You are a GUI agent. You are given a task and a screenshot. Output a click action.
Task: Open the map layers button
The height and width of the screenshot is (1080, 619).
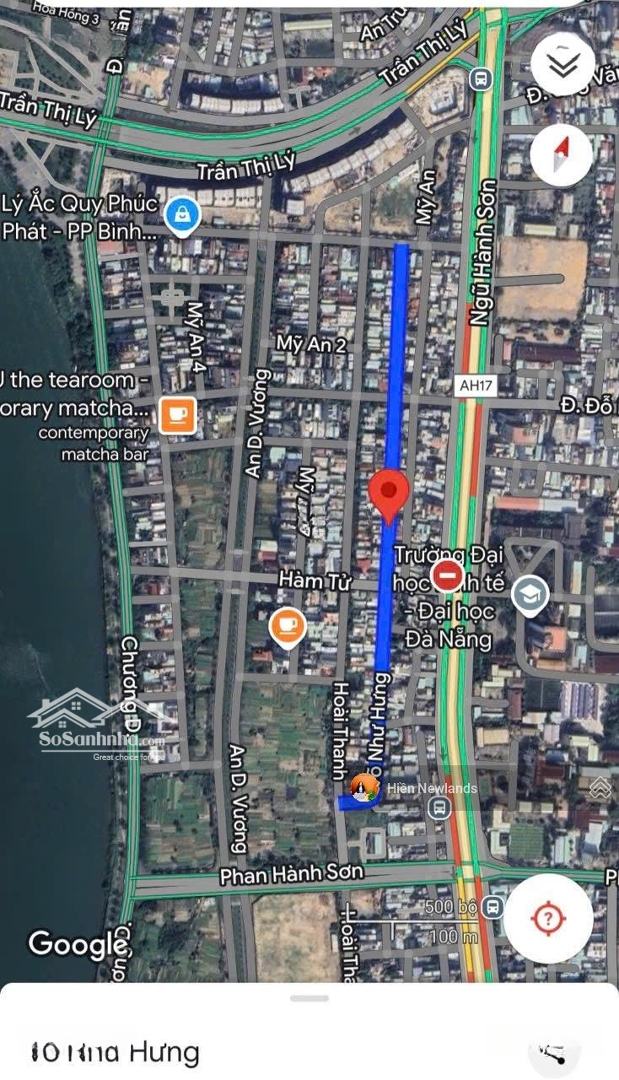[563, 64]
